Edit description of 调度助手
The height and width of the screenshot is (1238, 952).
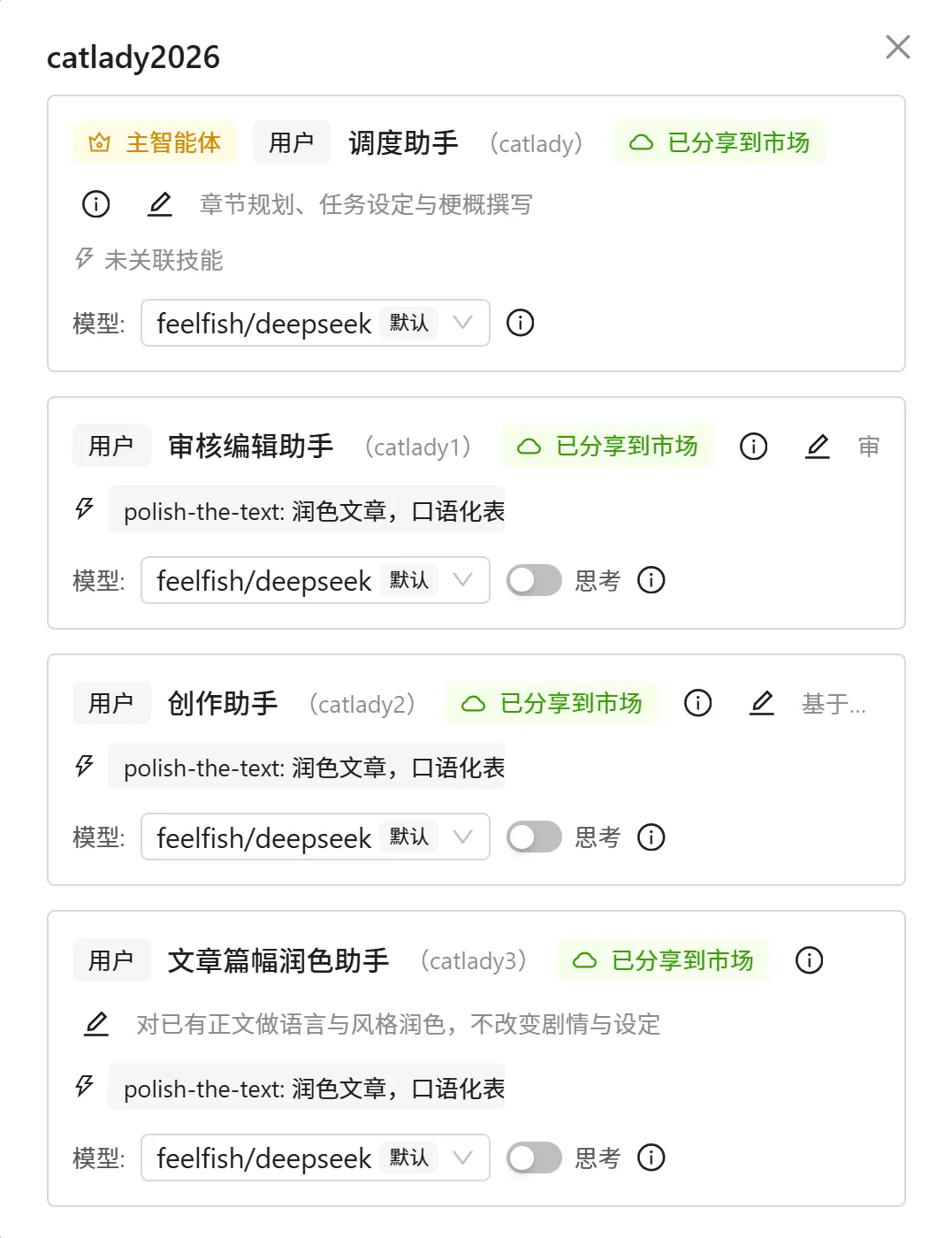pyautogui.click(x=159, y=204)
